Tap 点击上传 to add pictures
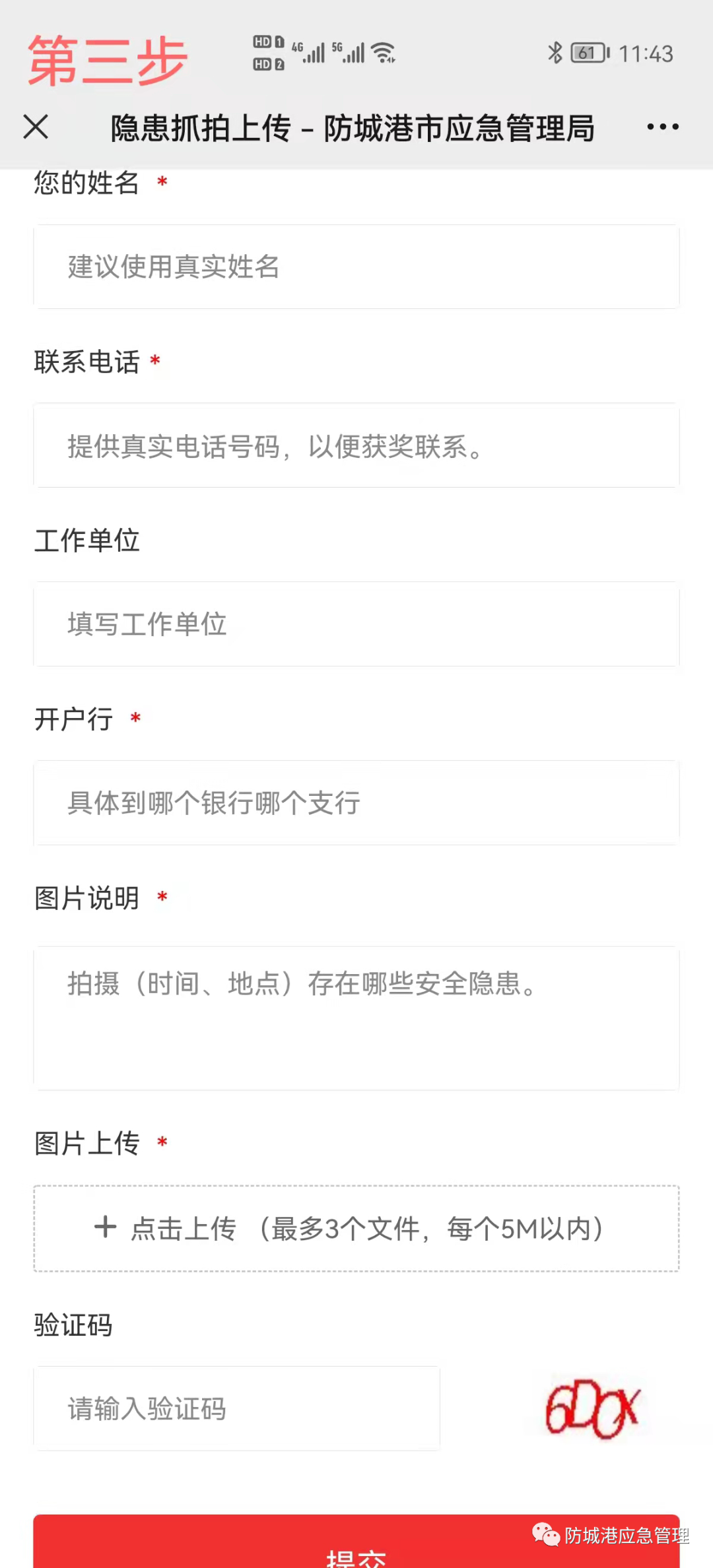 [x=356, y=1229]
